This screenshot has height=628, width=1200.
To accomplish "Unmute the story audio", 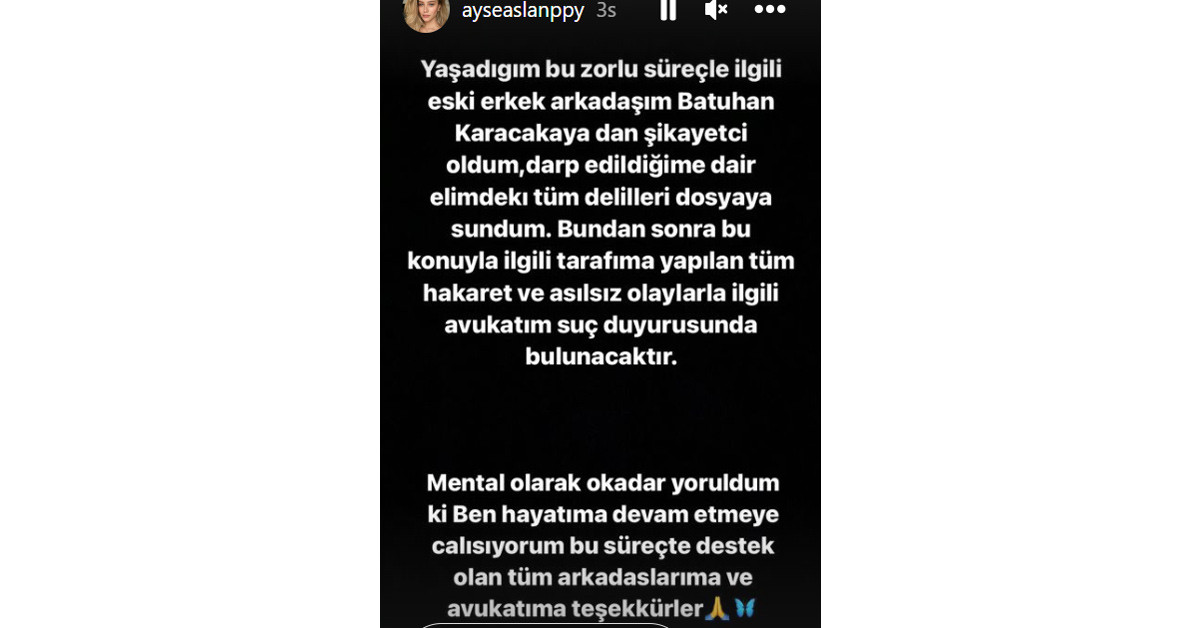I will click(716, 10).
